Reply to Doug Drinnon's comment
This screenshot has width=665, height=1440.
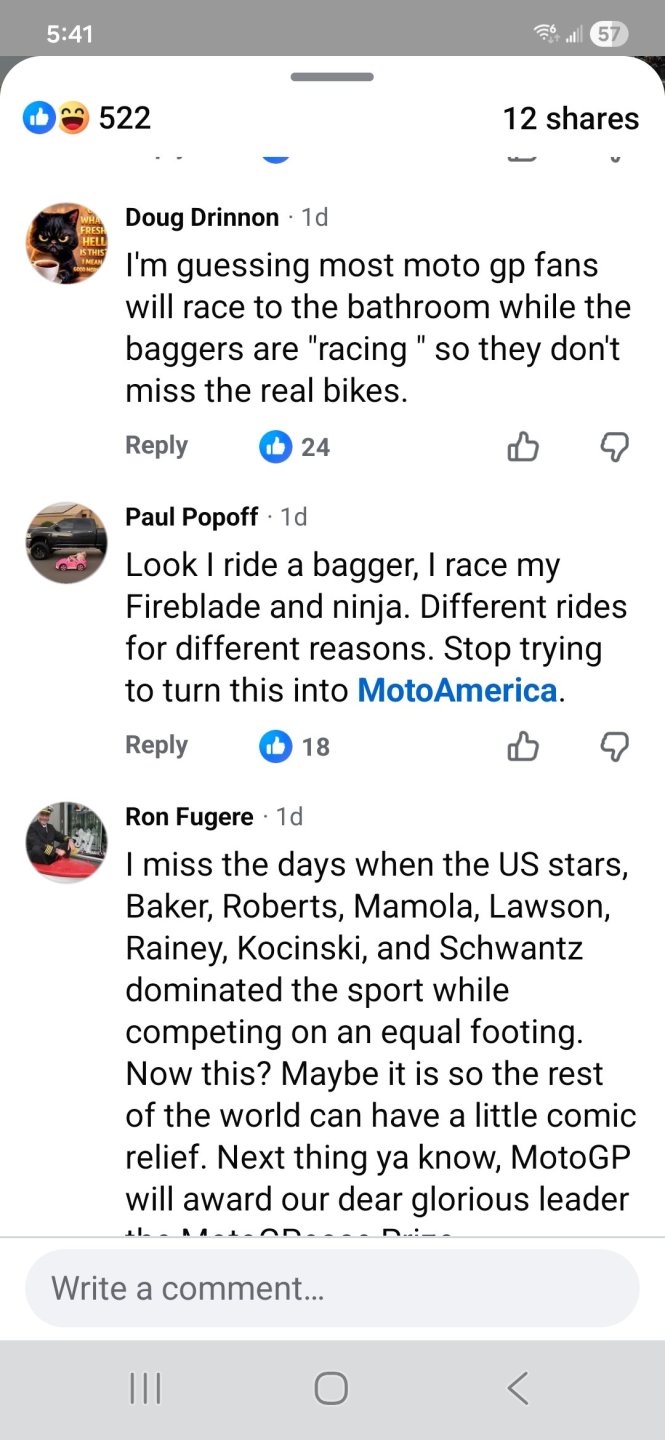tap(156, 446)
